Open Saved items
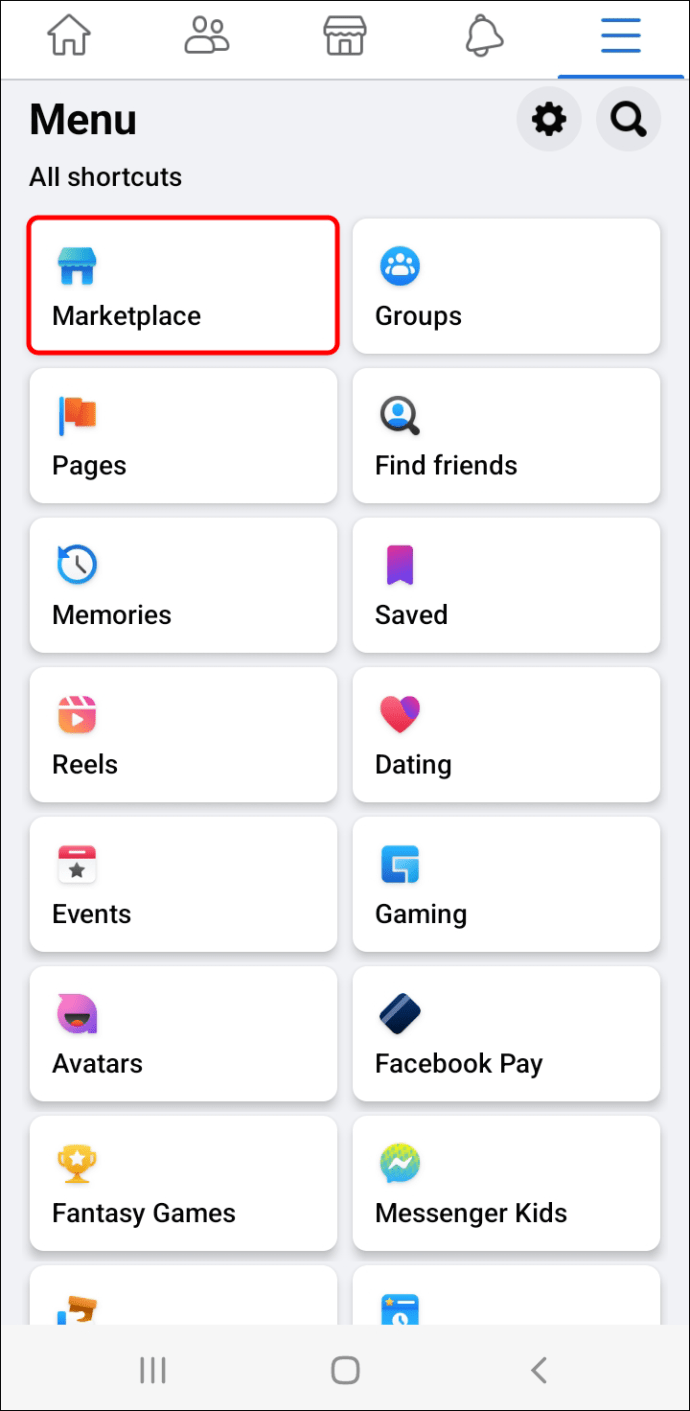 pos(506,585)
